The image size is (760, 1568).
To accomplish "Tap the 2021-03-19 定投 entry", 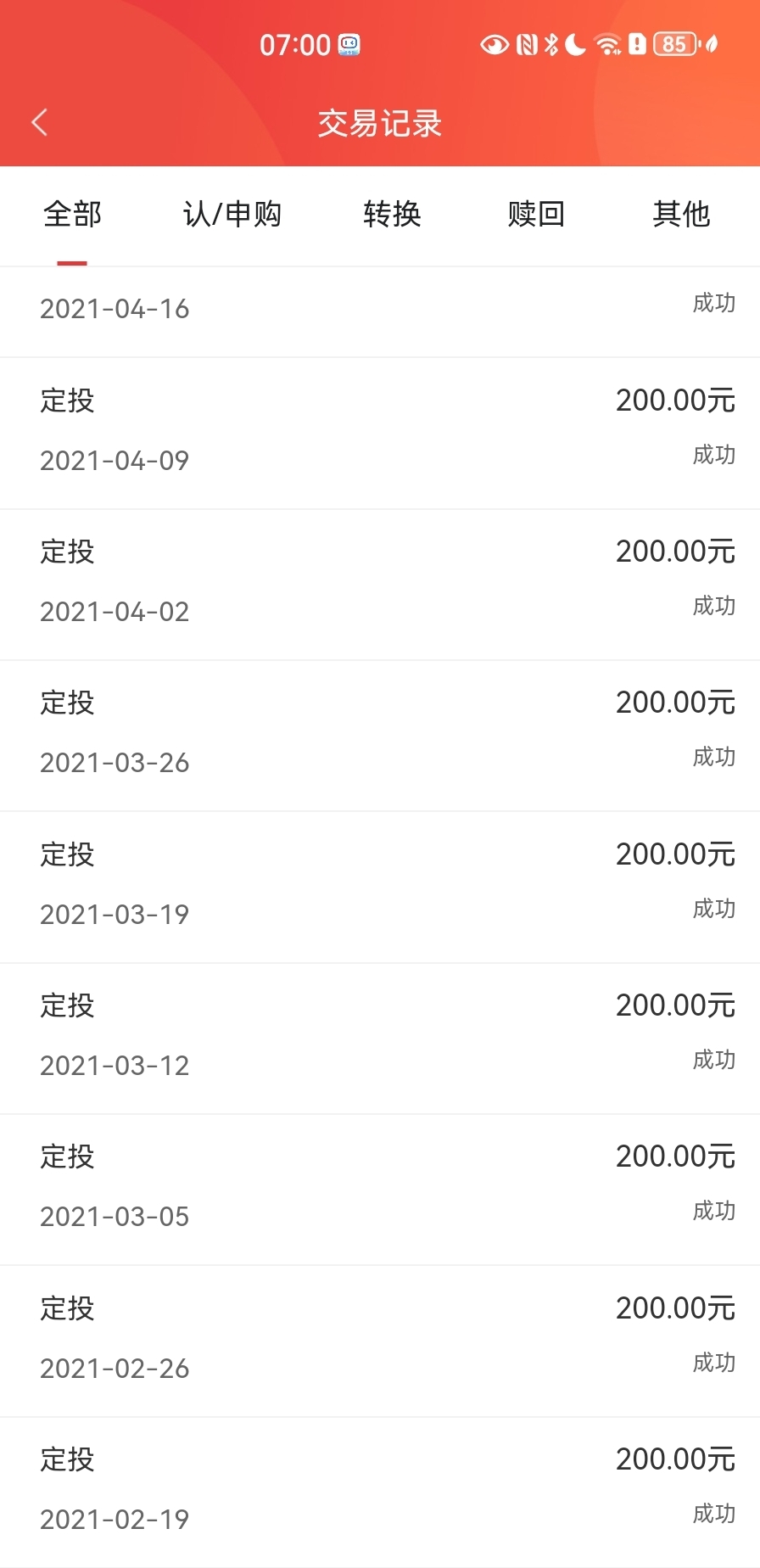I will [x=380, y=888].
